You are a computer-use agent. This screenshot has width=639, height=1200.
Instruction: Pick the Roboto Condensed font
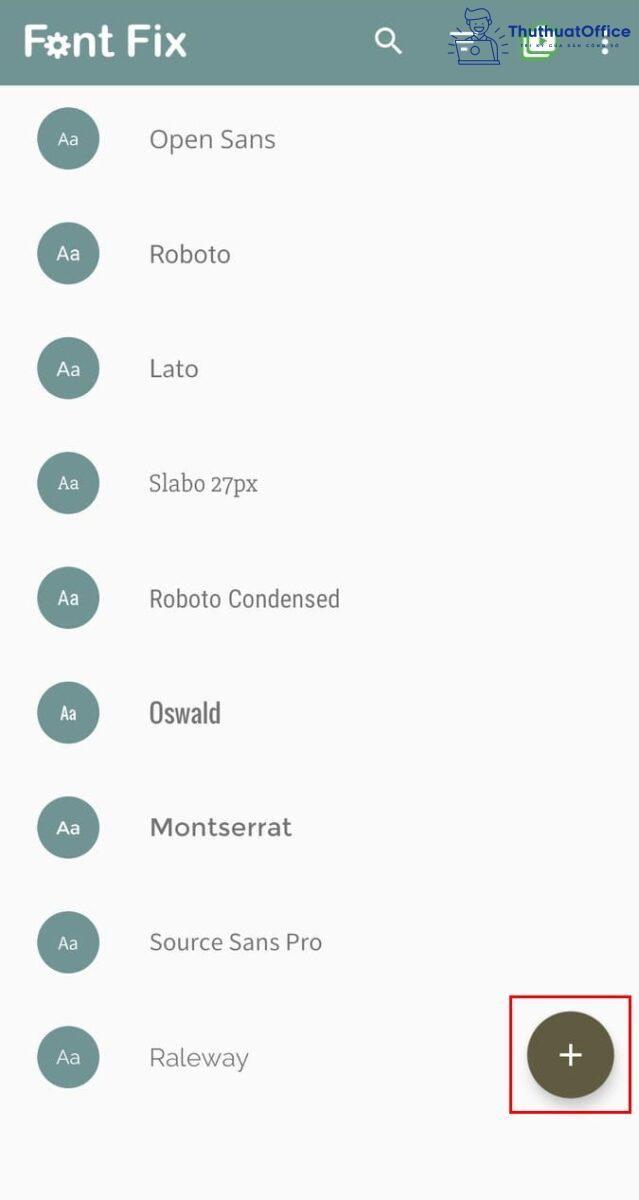click(x=244, y=599)
